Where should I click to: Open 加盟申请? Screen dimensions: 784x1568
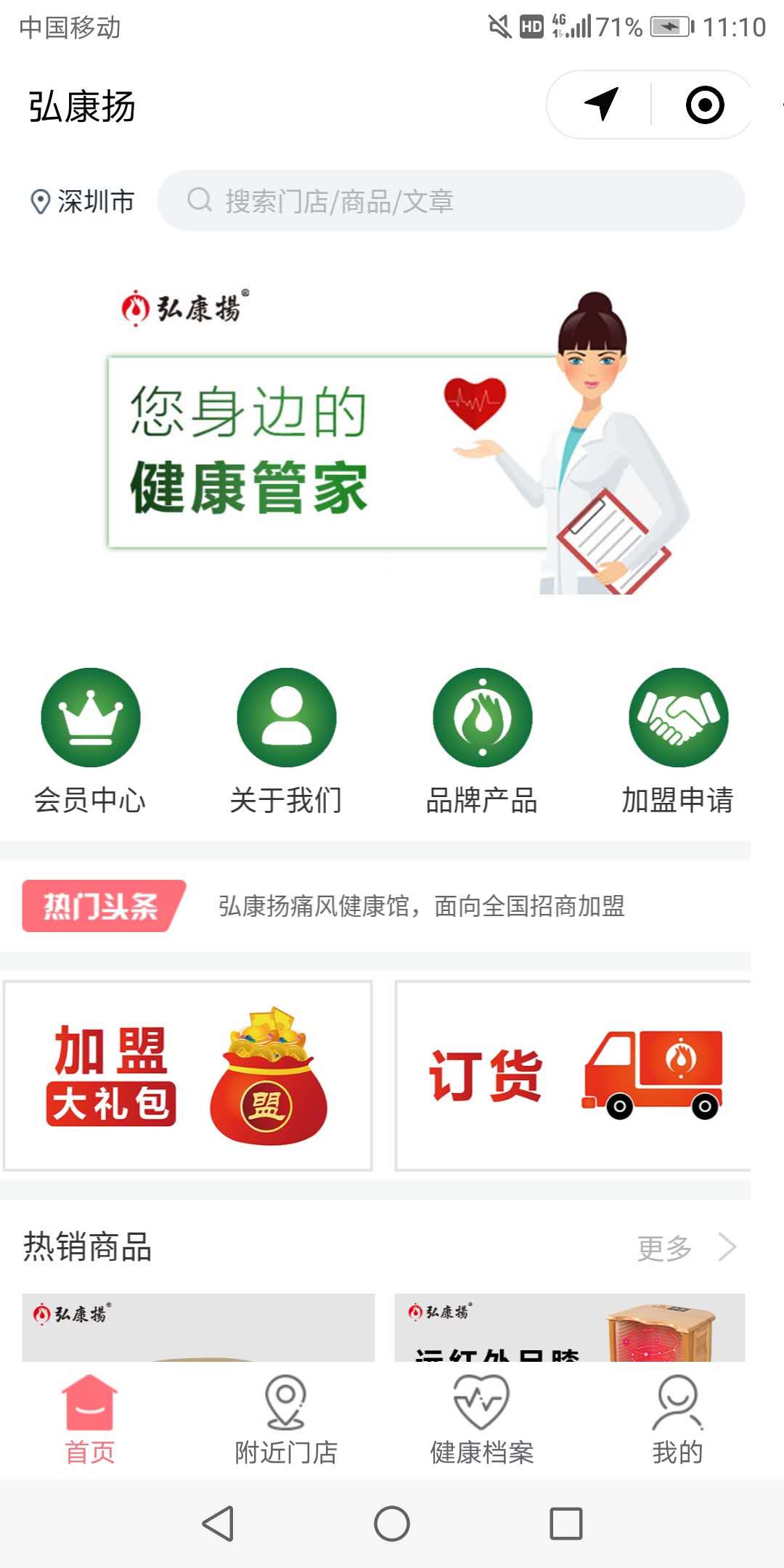(x=678, y=740)
